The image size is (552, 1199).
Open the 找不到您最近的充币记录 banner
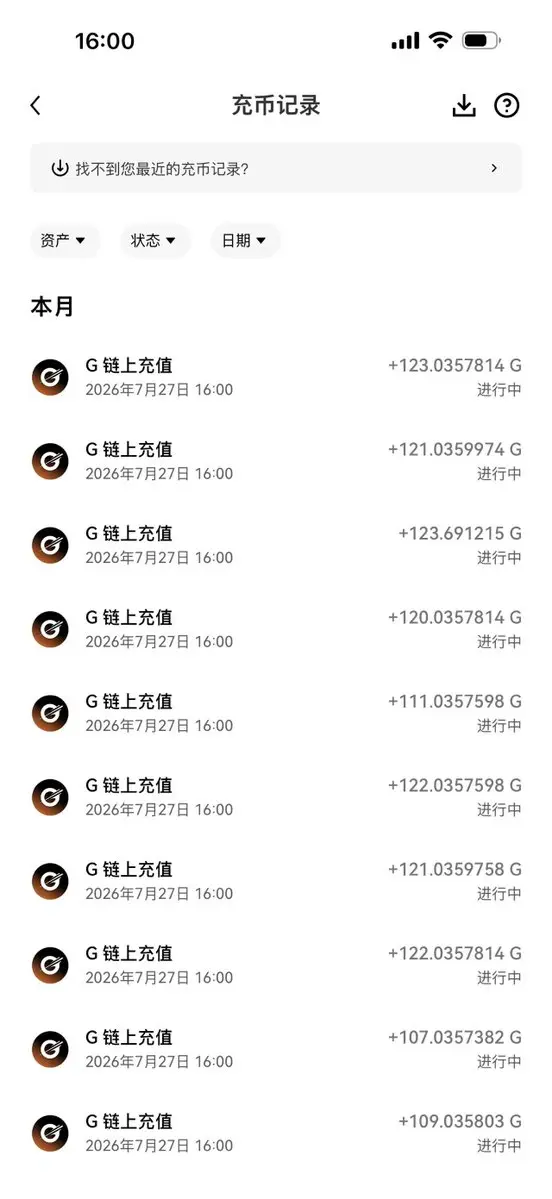click(276, 168)
